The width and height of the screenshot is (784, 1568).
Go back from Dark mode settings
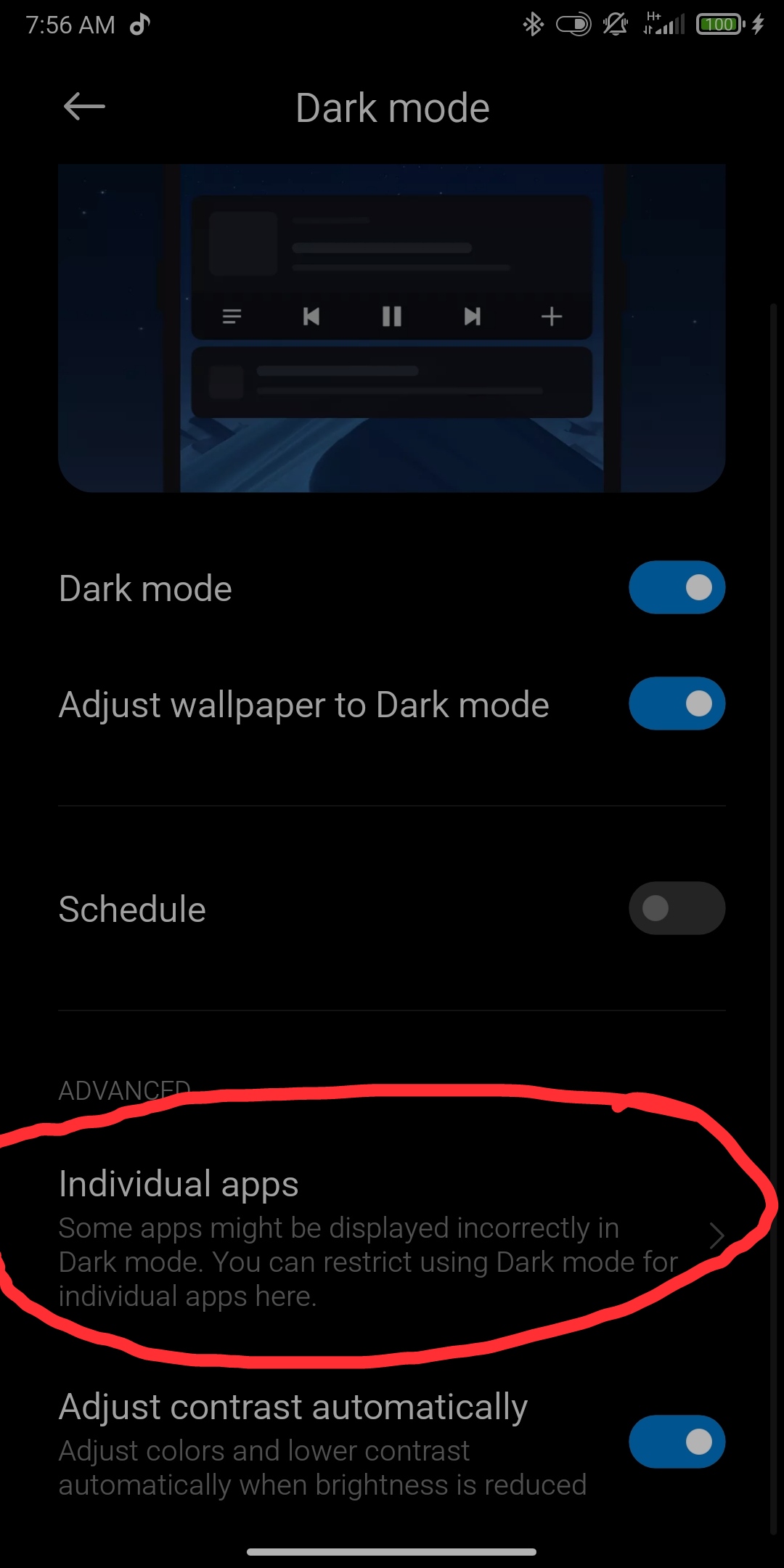click(84, 107)
